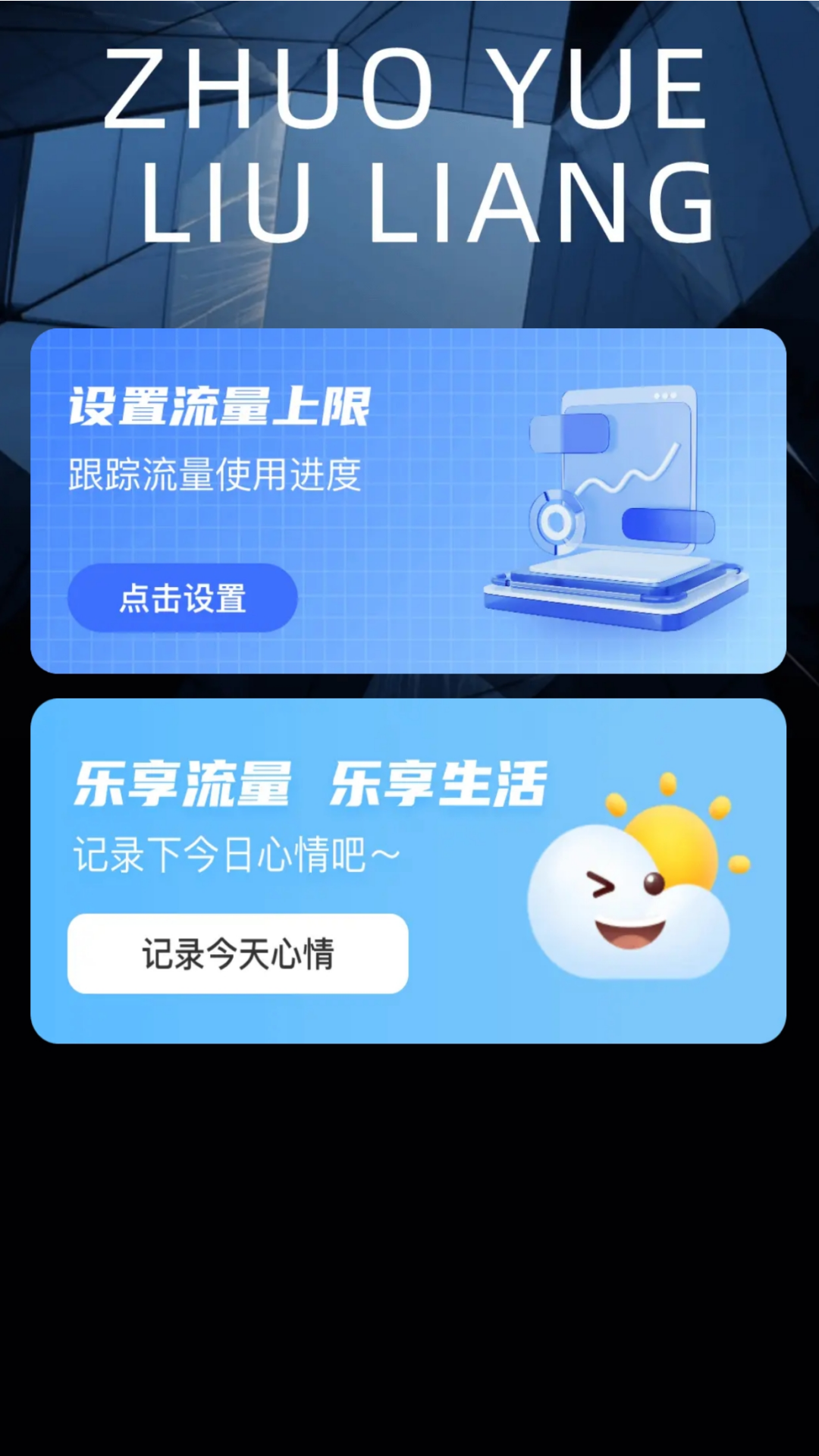Click the 点击设置 button
Image resolution: width=819 pixels, height=1456 pixels.
(183, 598)
